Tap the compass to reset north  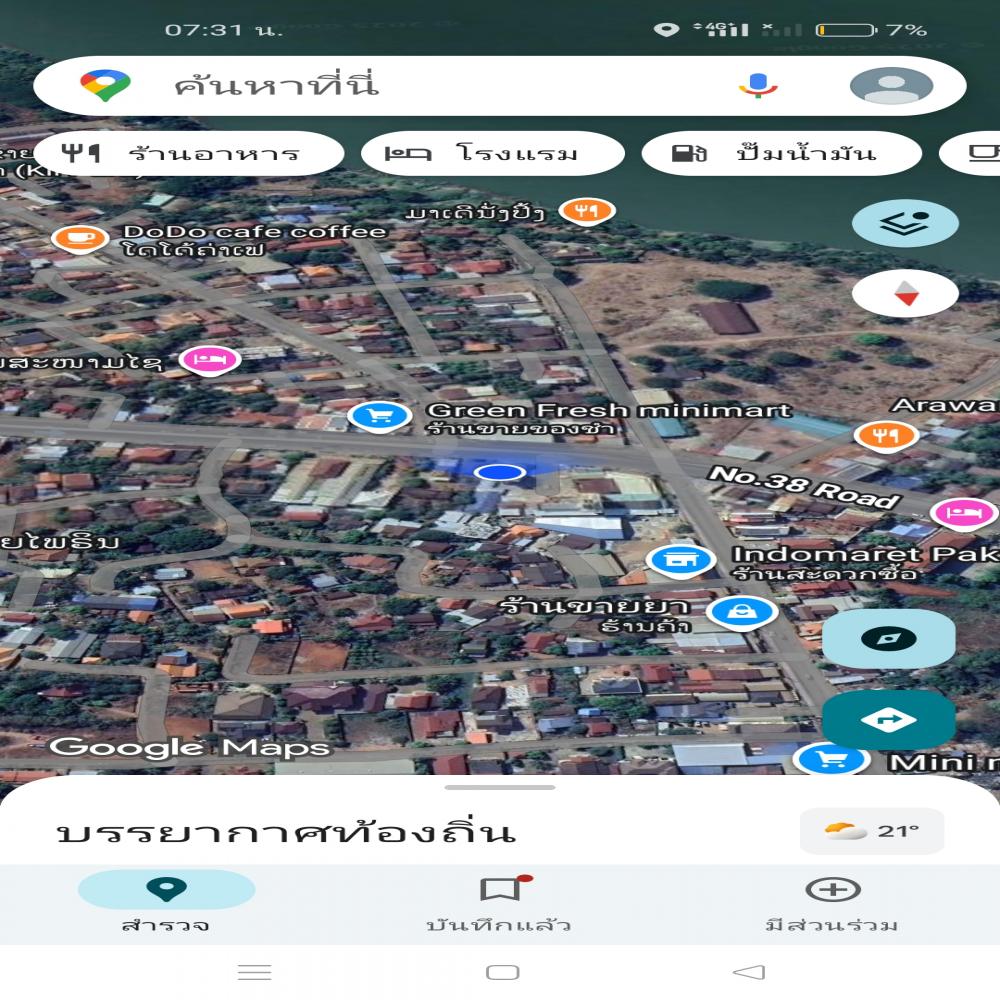pos(905,293)
